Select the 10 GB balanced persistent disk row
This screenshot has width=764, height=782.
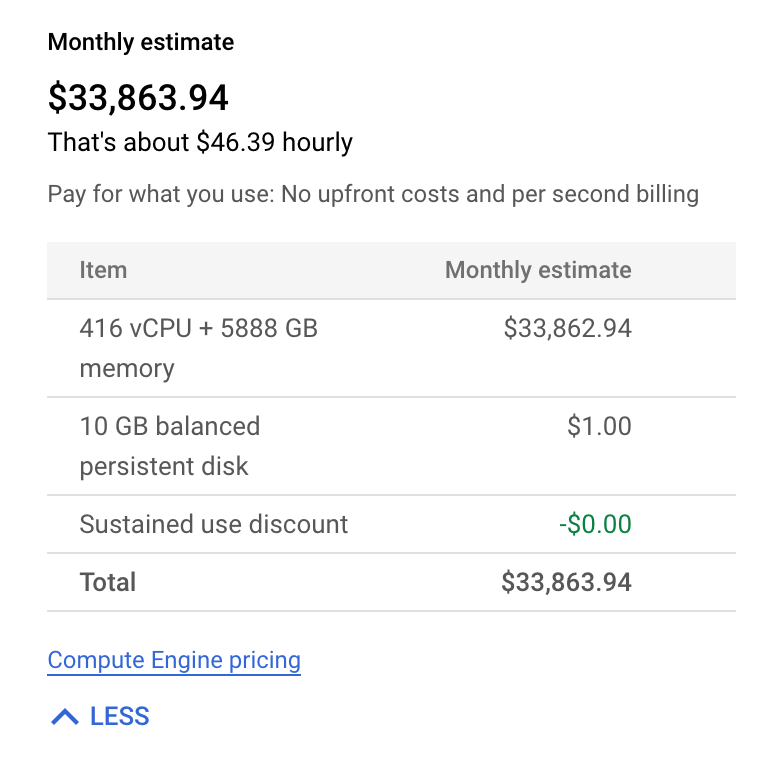170,446
